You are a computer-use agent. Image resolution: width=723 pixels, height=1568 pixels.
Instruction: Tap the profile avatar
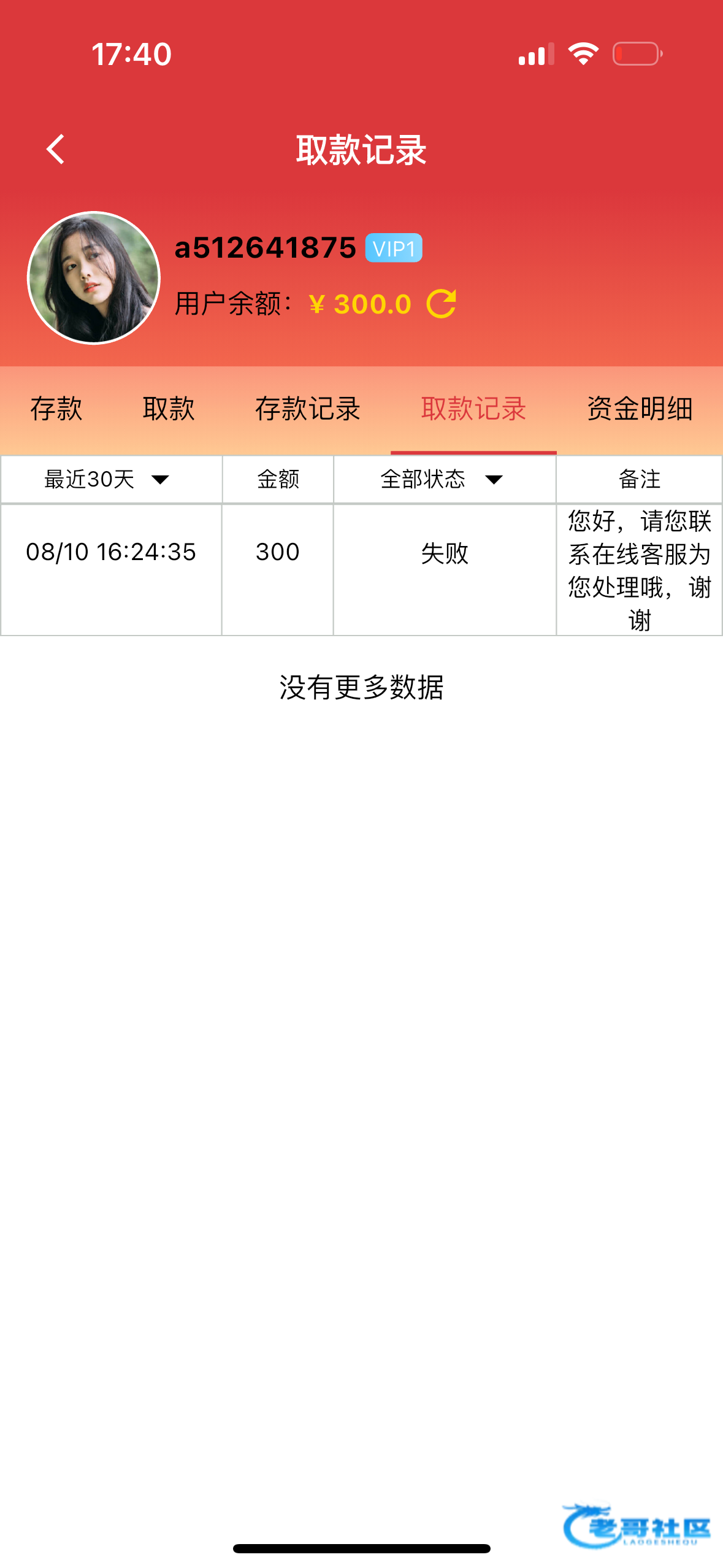pyautogui.click(x=94, y=278)
